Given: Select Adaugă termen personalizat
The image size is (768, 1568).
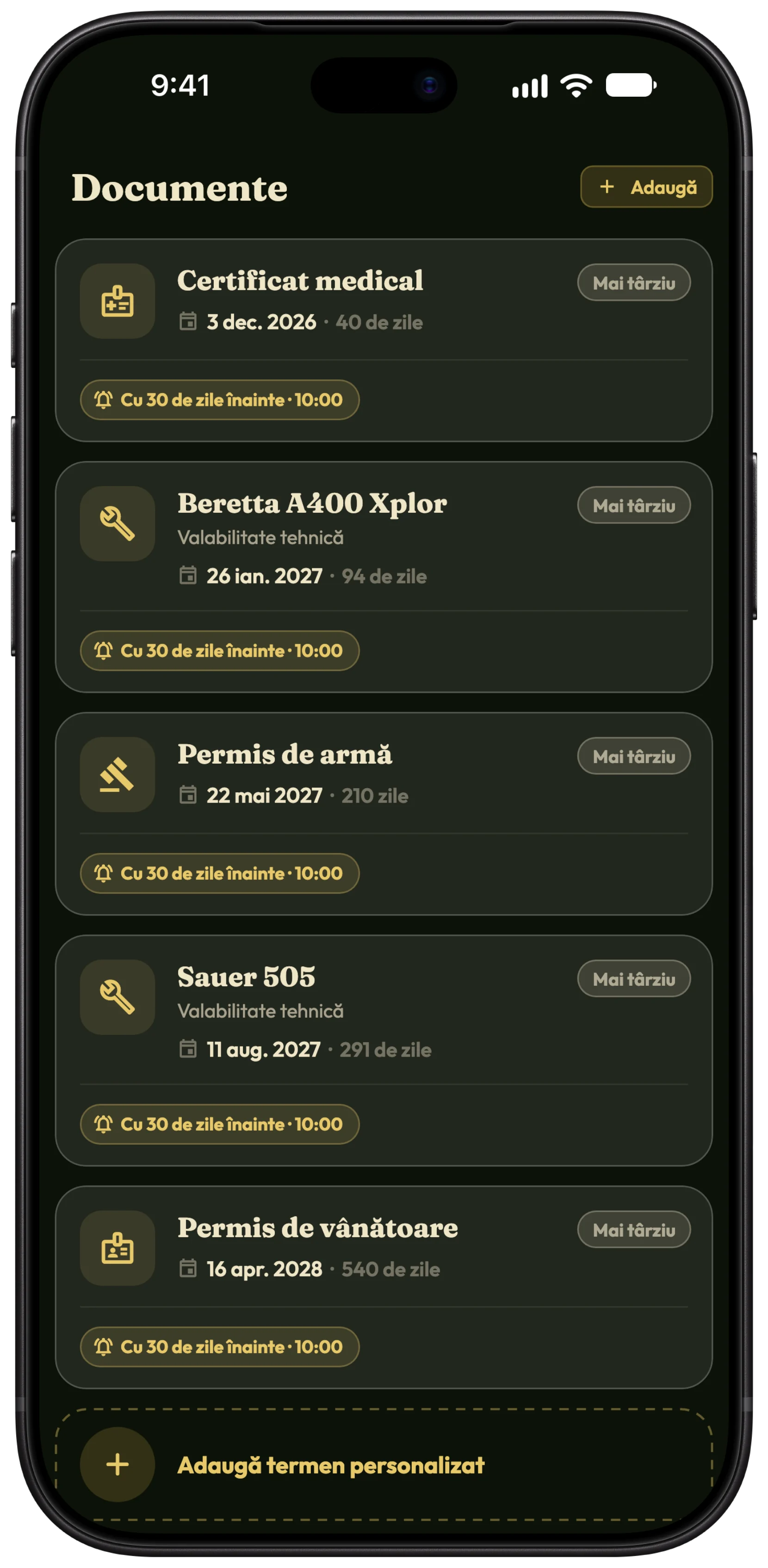Looking at the screenshot, I should [384, 1464].
